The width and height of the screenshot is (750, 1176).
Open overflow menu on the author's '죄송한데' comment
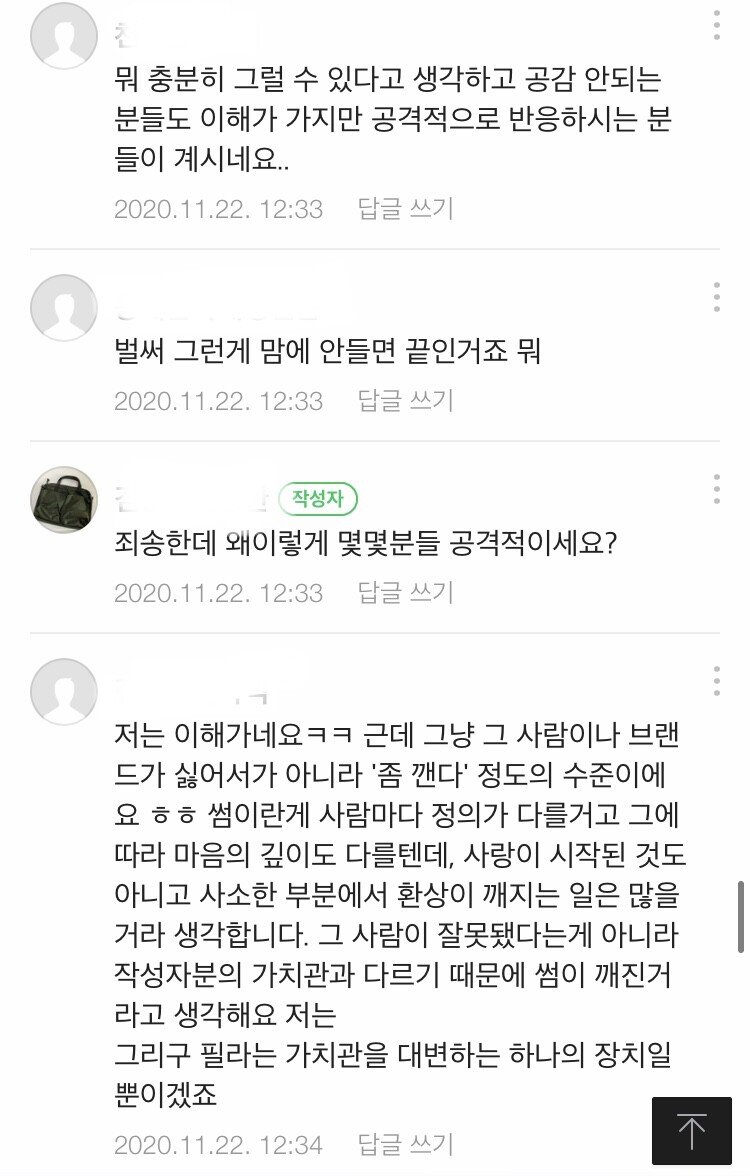point(717,489)
